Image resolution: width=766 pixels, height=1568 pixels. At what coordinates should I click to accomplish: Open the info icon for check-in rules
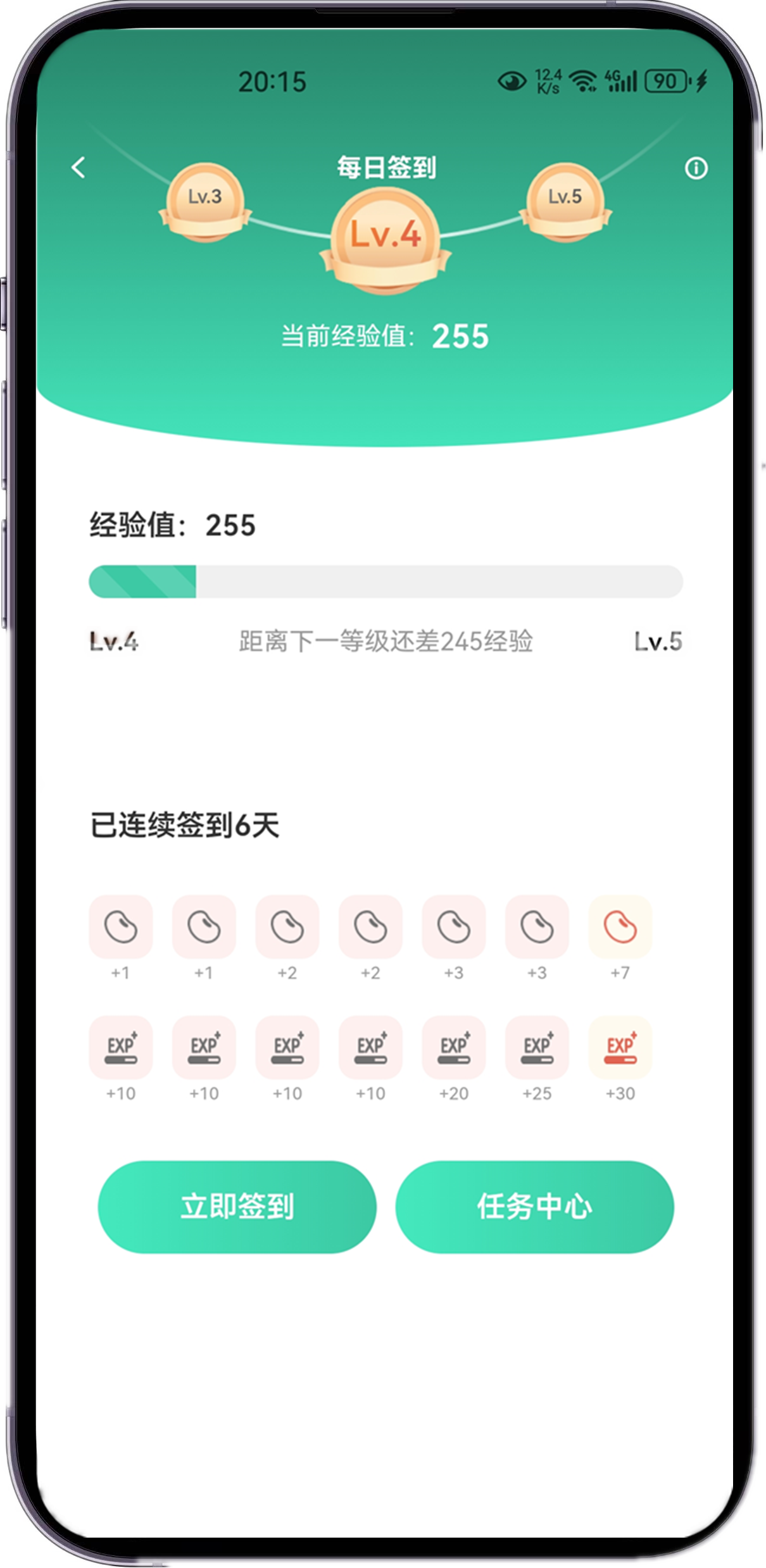696,168
